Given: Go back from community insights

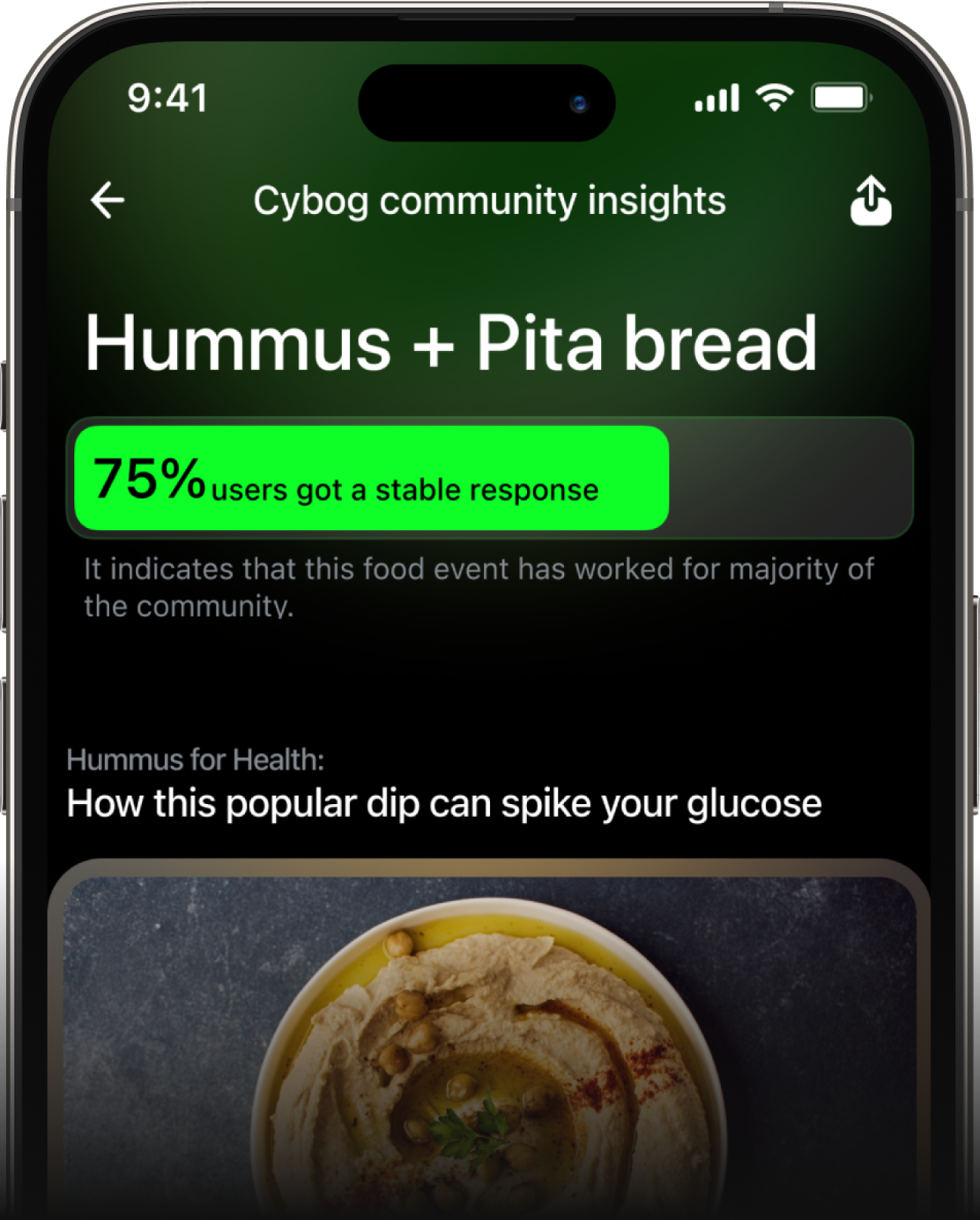Looking at the screenshot, I should (x=107, y=200).
